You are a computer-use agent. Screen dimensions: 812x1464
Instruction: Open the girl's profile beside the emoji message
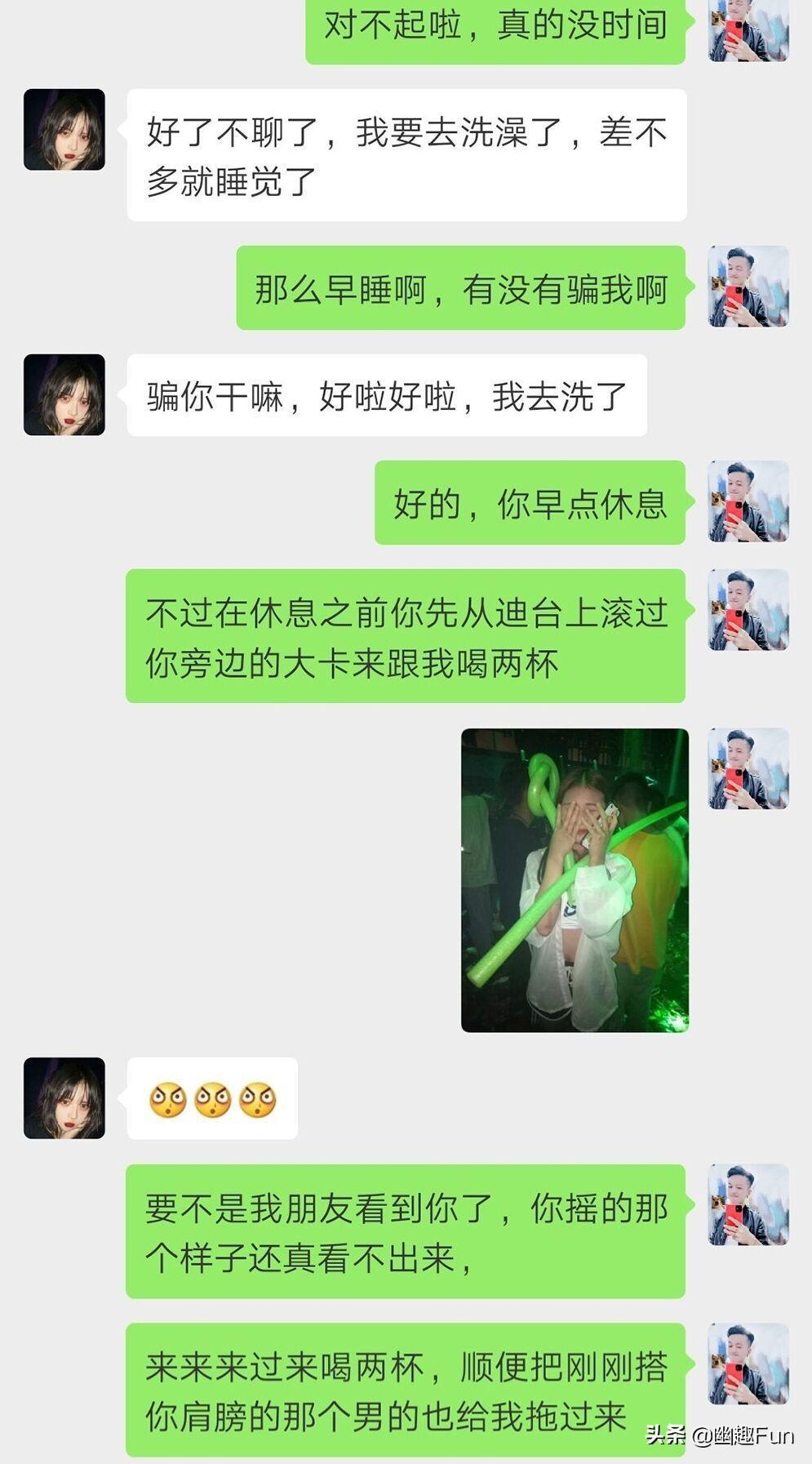[64, 1097]
